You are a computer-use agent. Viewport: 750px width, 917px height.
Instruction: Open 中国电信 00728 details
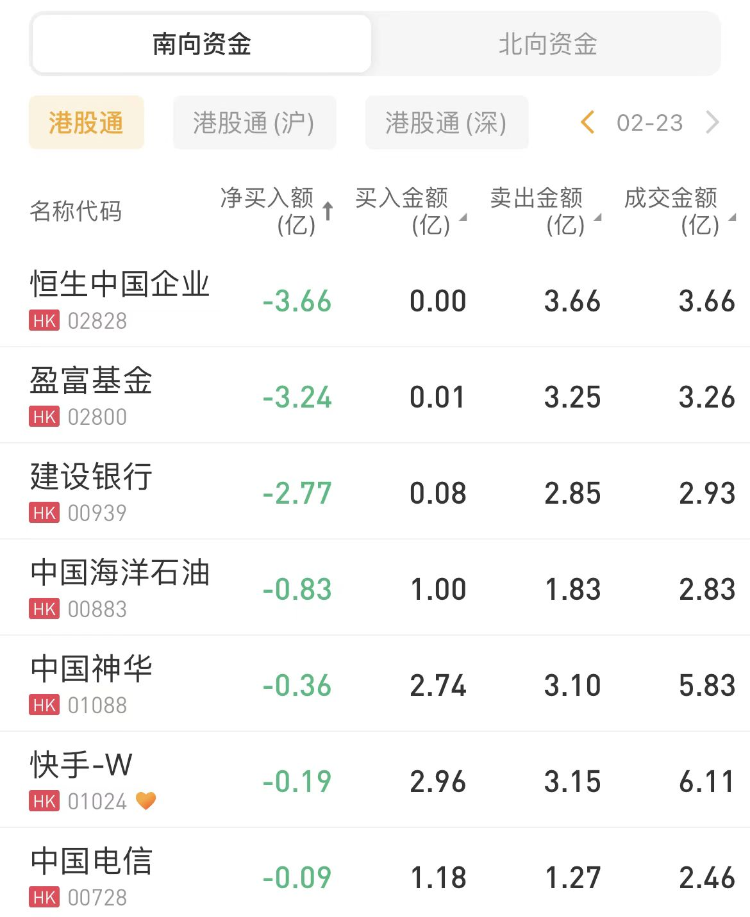(92, 875)
